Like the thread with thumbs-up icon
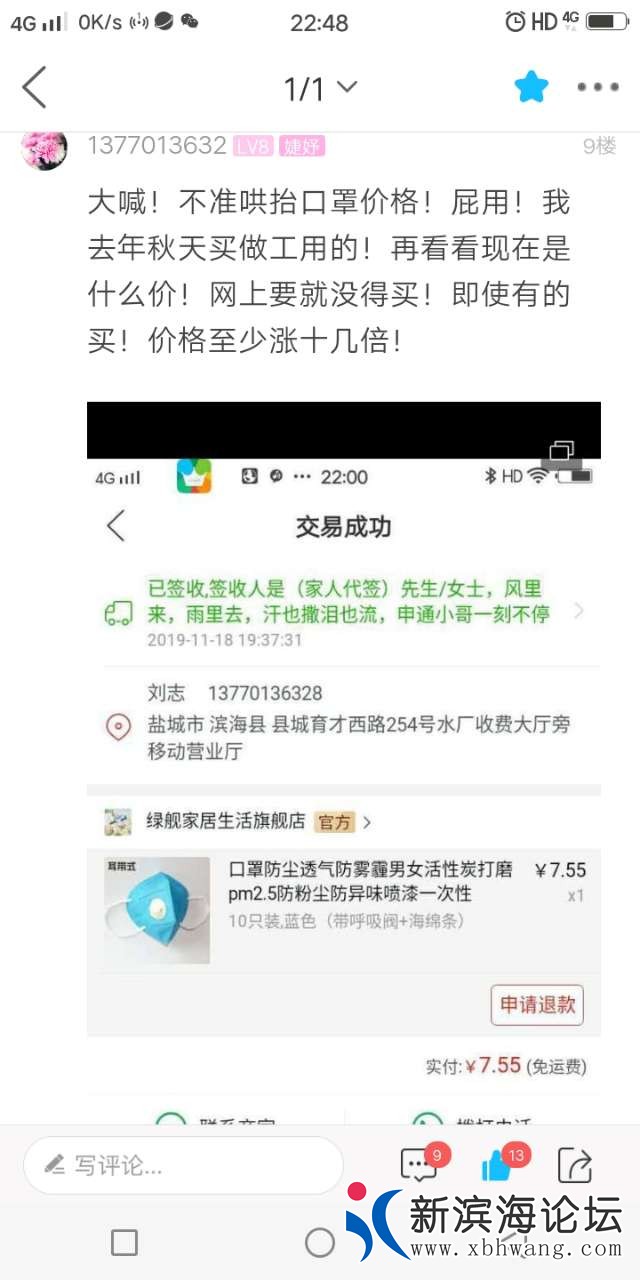 coord(497,1165)
